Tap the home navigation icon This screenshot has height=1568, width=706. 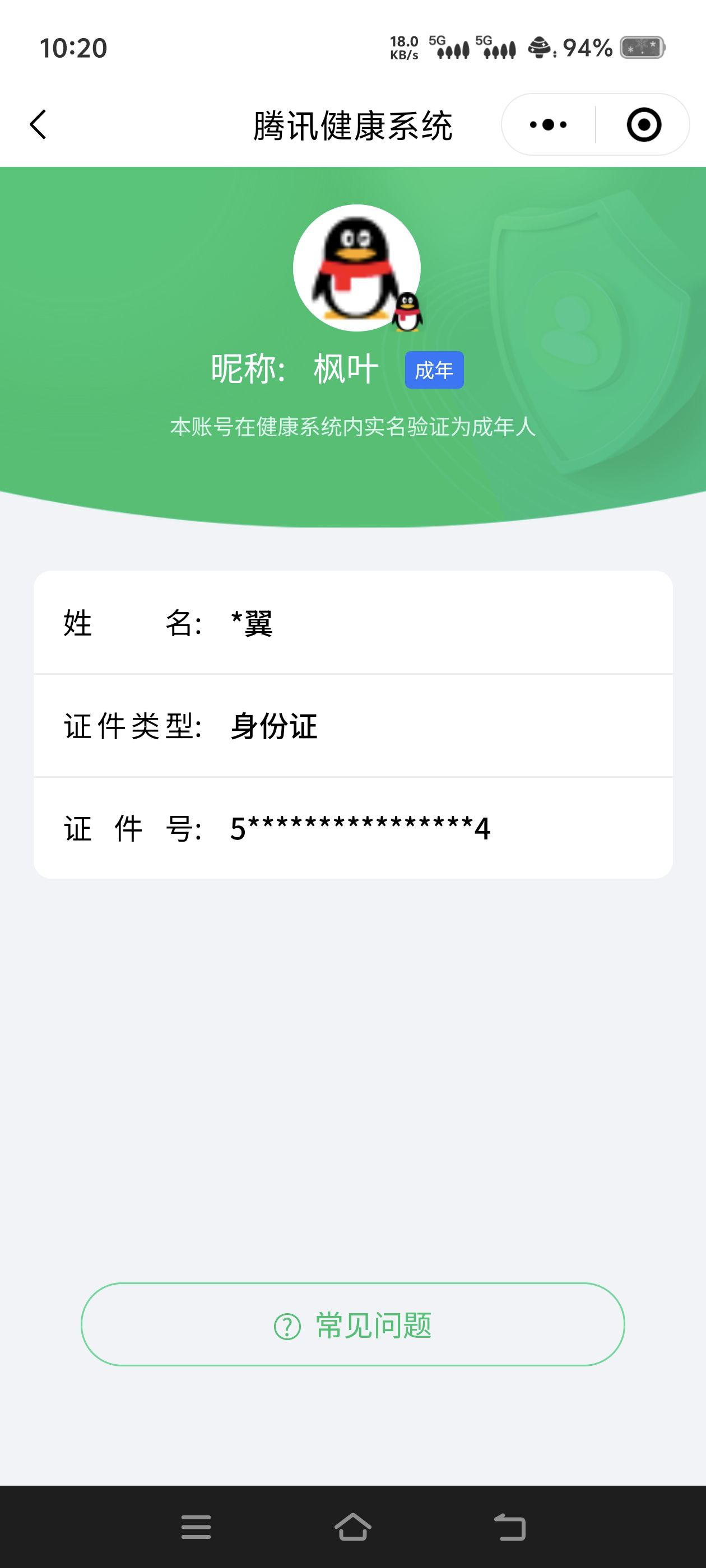point(352,1526)
